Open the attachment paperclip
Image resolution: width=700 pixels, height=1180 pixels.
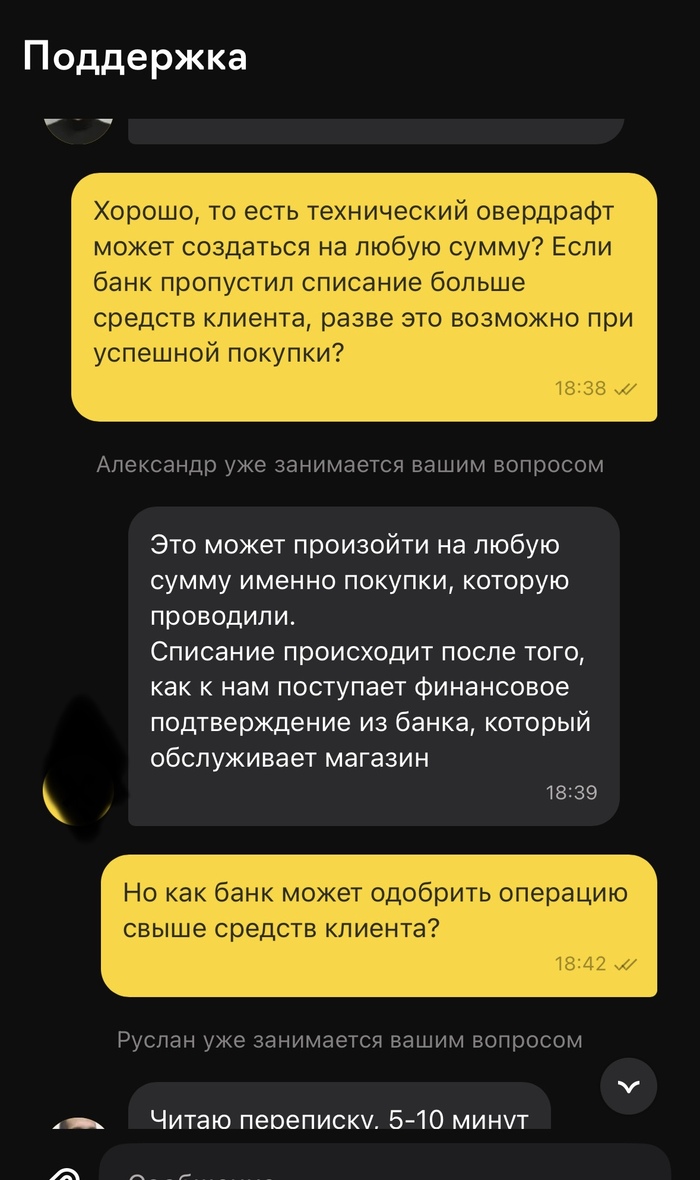[x=62, y=1170]
